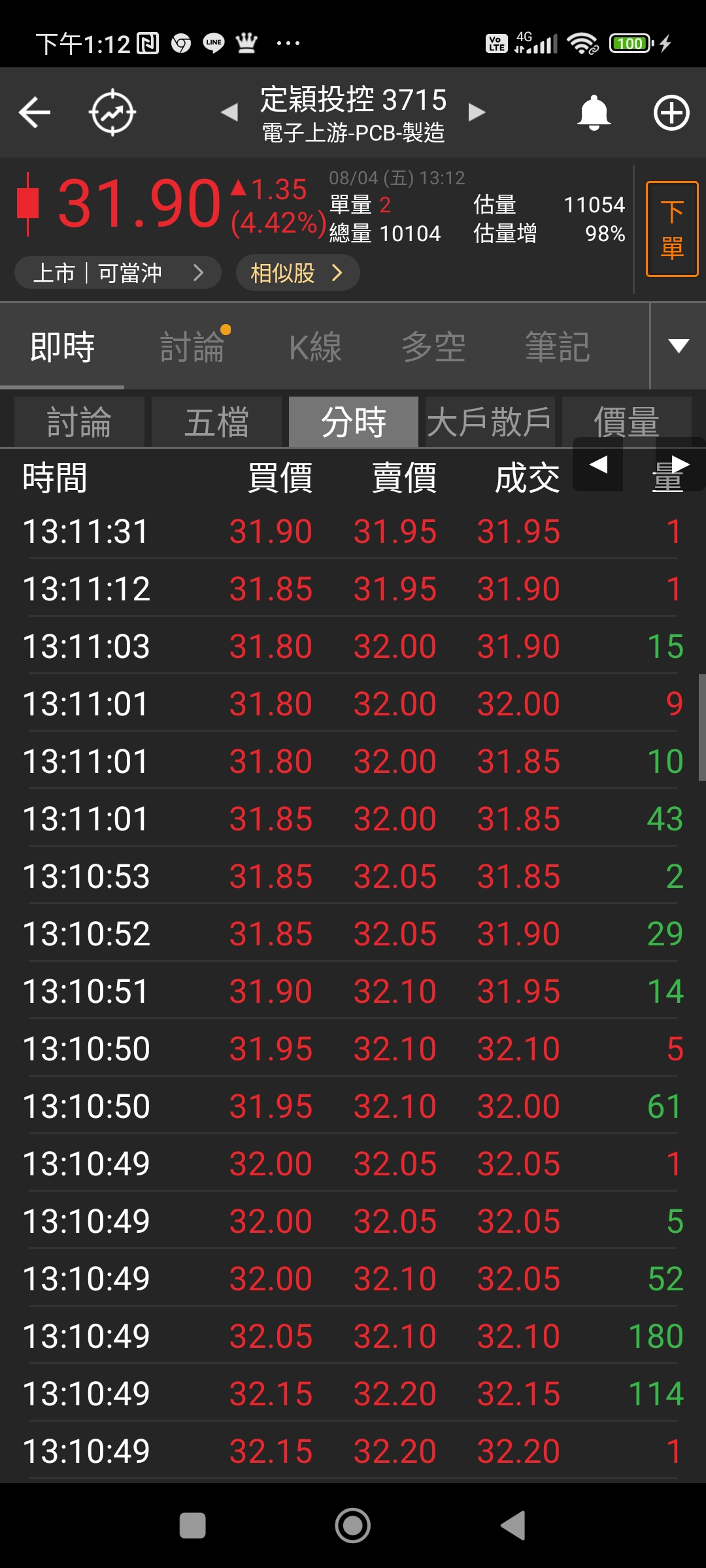Screen dimensions: 706x1568
Task: Tap the plus icon to add to watchlist
Action: click(x=671, y=112)
